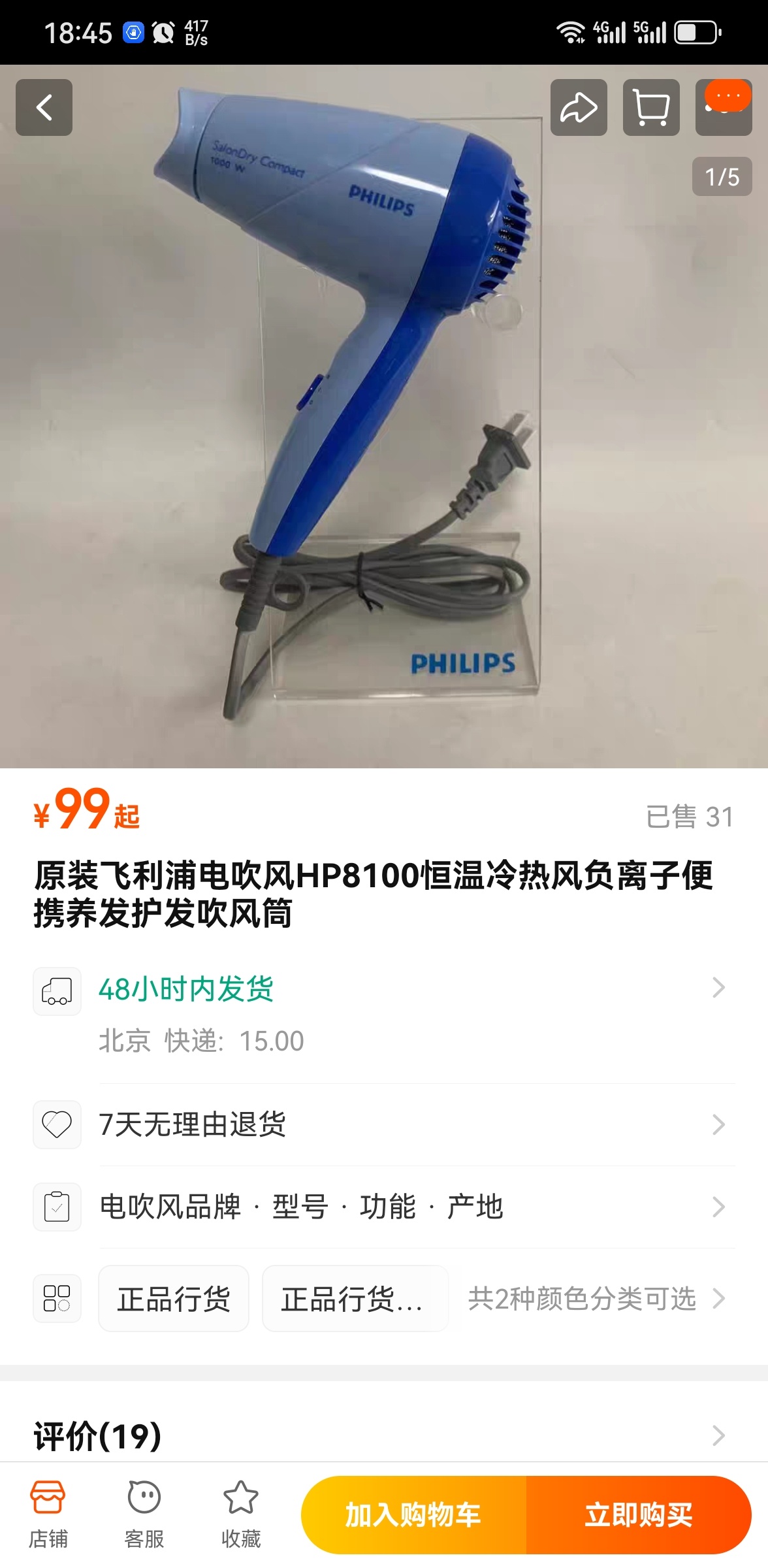Tap 立即购买 to buy now
Viewport: 768px width, 1568px height.
[639, 1515]
